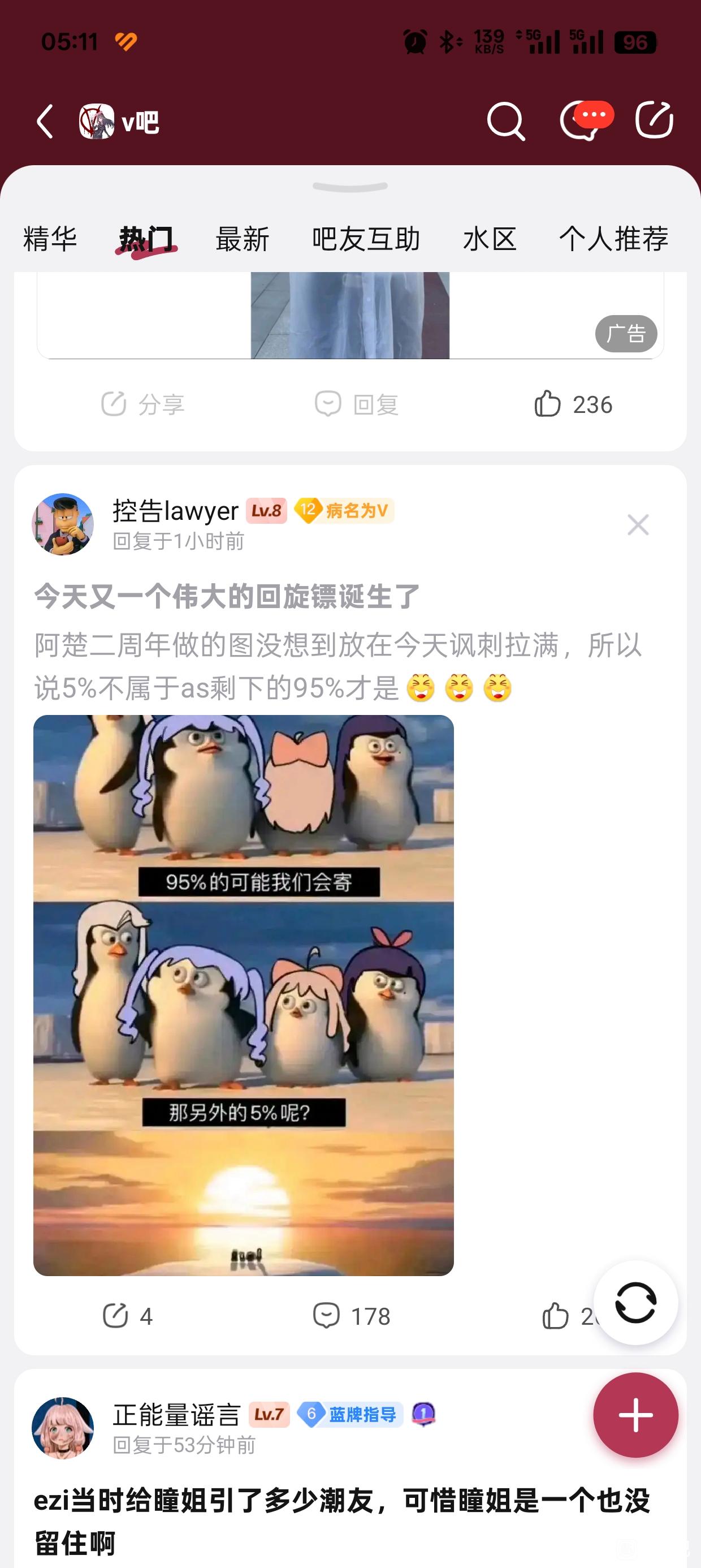The image size is (701, 1568).
Task: Open the edit post icon in header
Action: coord(654,120)
